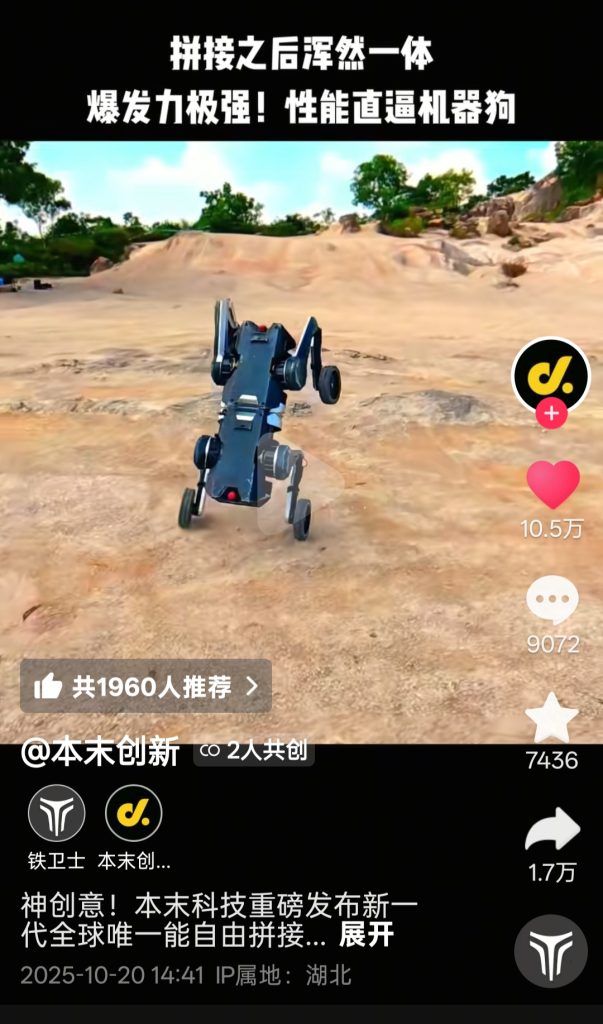
Task: Add this video to favorites
Action: pyautogui.click(x=552, y=718)
